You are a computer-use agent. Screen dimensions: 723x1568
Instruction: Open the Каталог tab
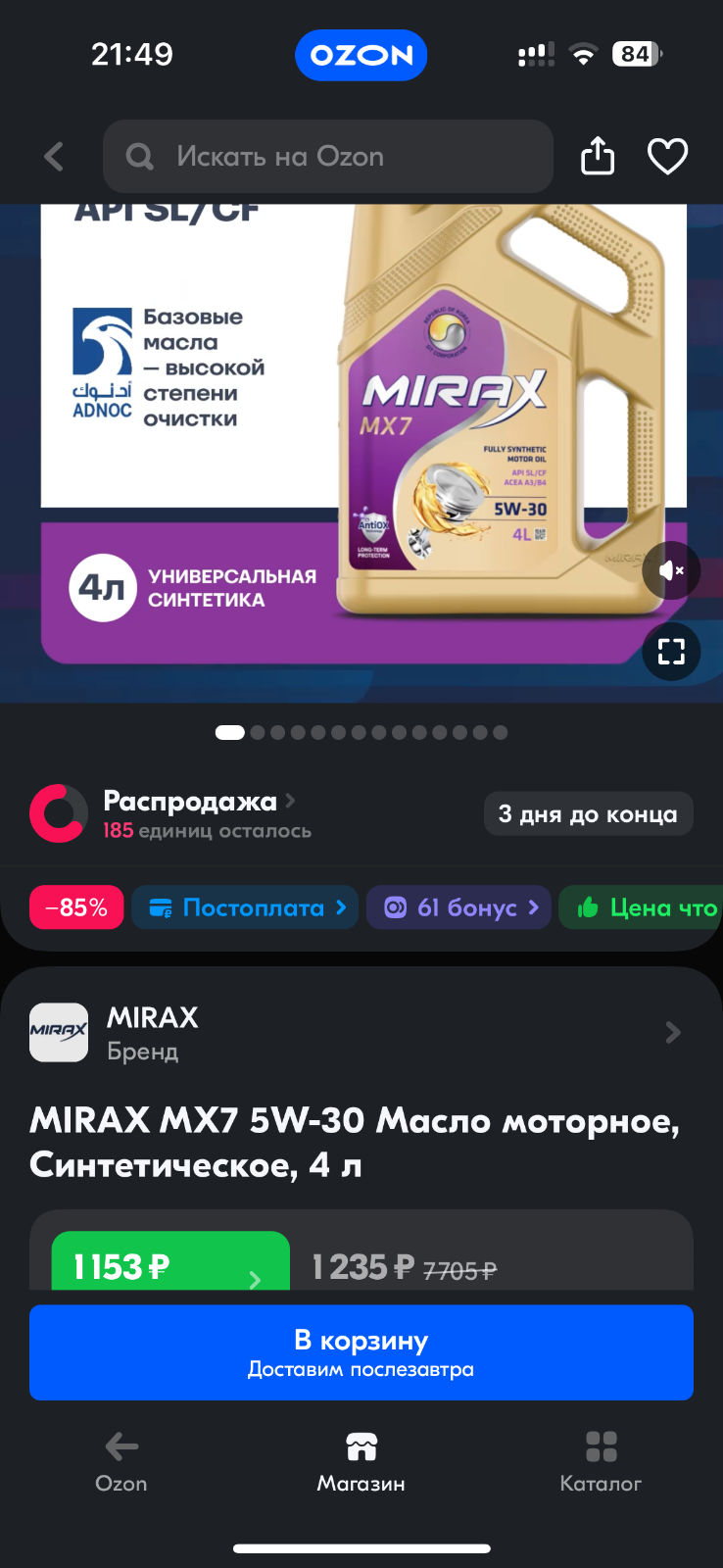point(601,1462)
